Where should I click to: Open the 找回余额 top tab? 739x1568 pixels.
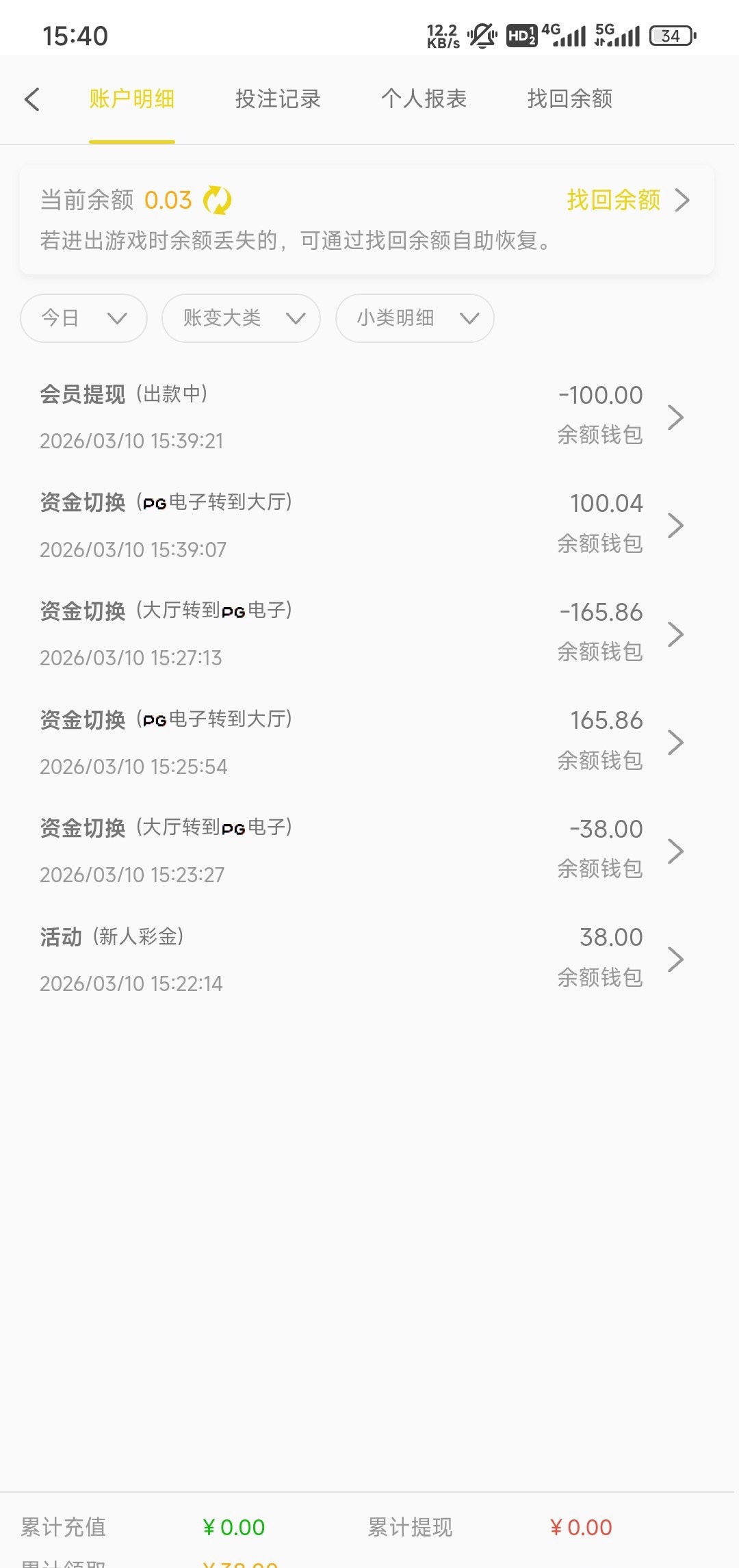pos(569,99)
